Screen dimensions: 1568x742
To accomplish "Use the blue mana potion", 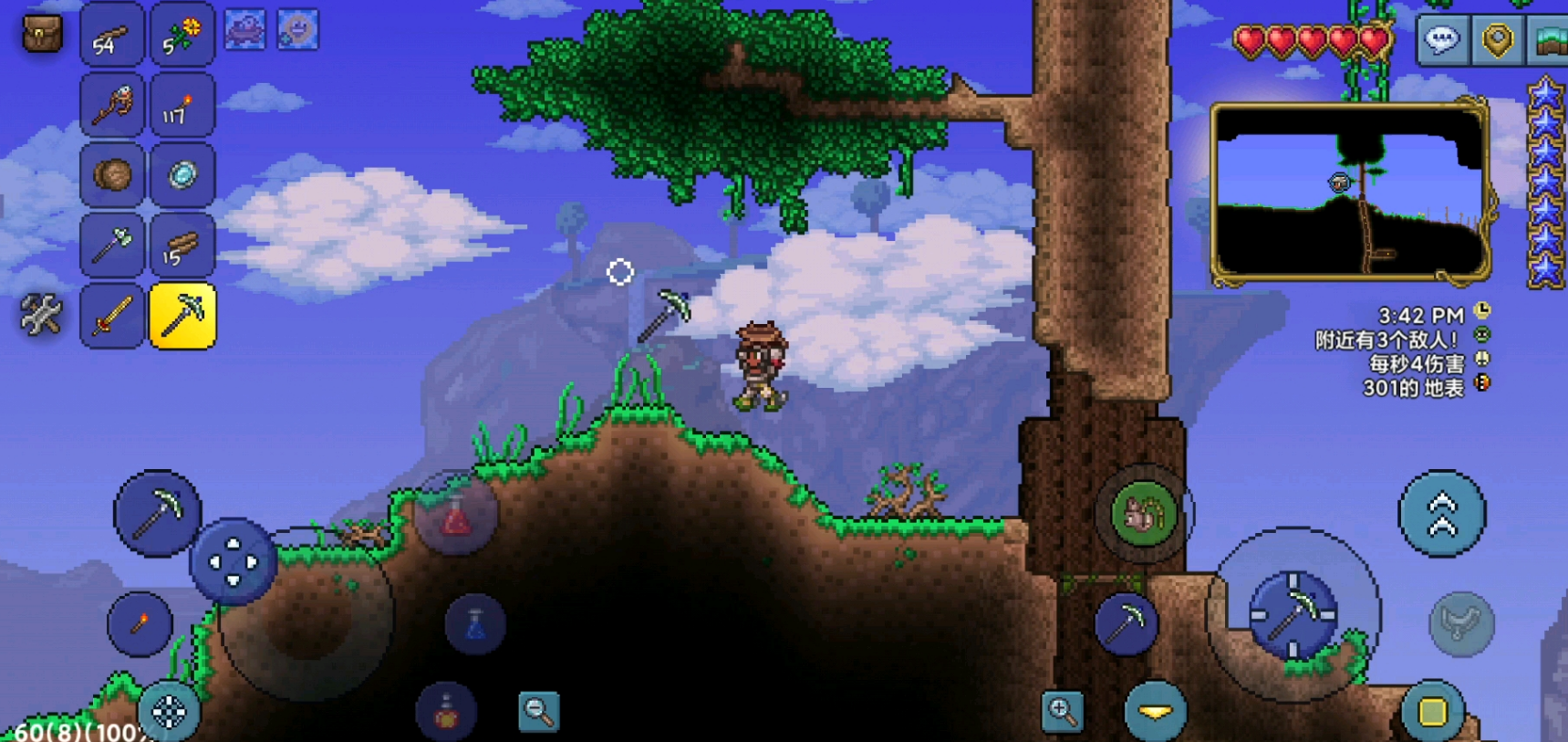I will point(474,624).
